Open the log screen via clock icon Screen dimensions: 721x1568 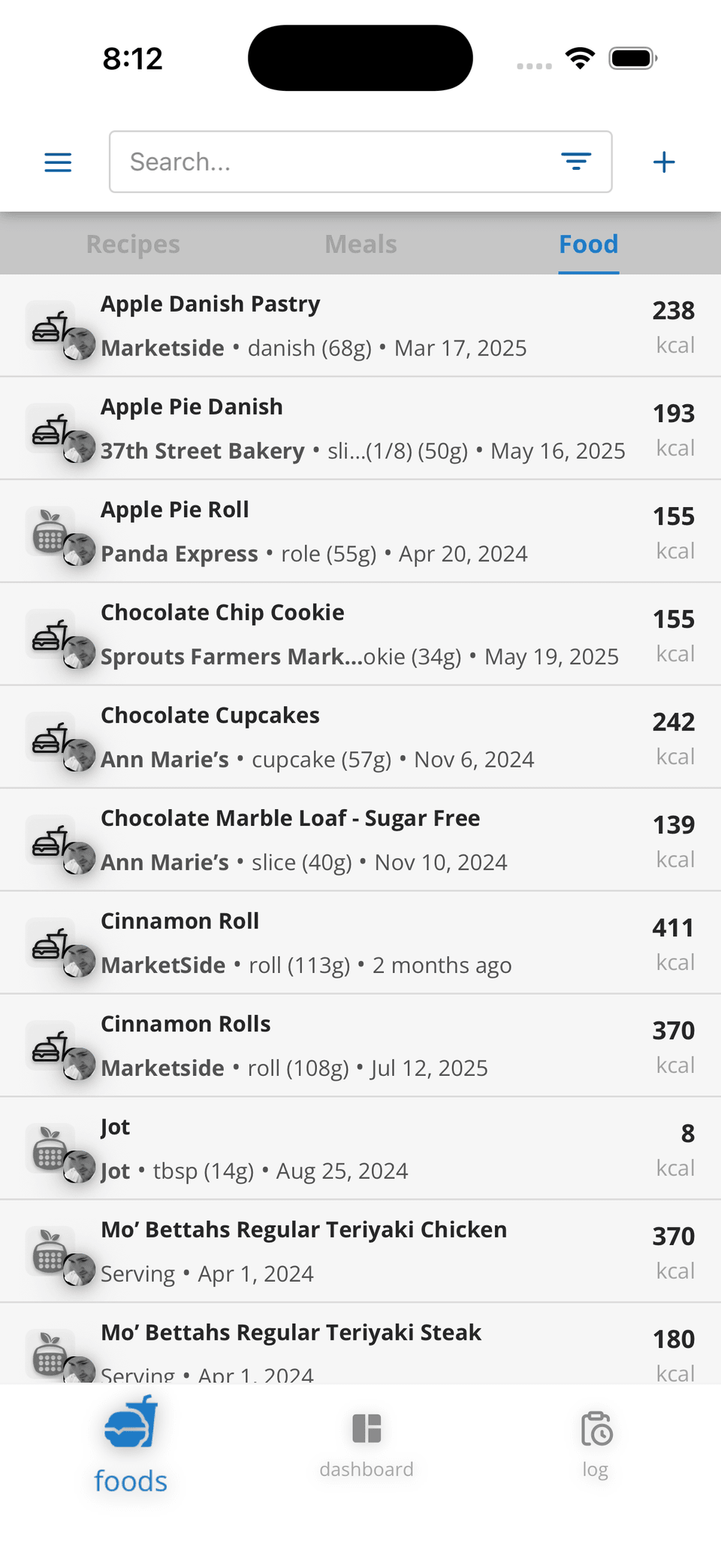595,1437
